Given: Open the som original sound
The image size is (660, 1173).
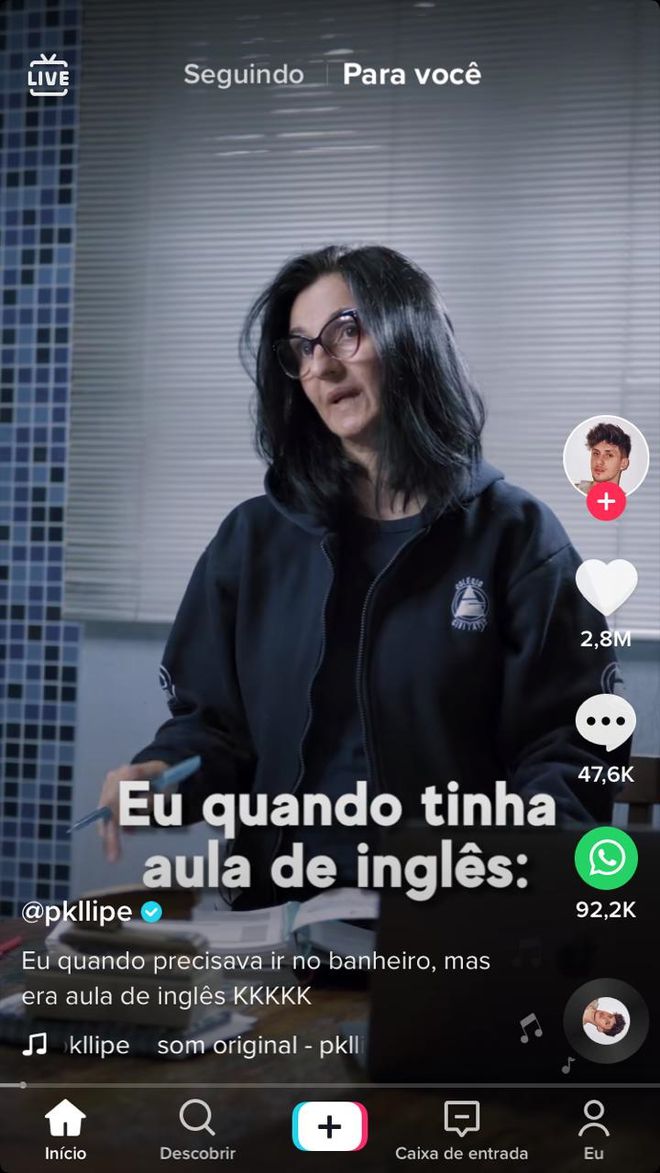Looking at the screenshot, I should coord(258,1046).
